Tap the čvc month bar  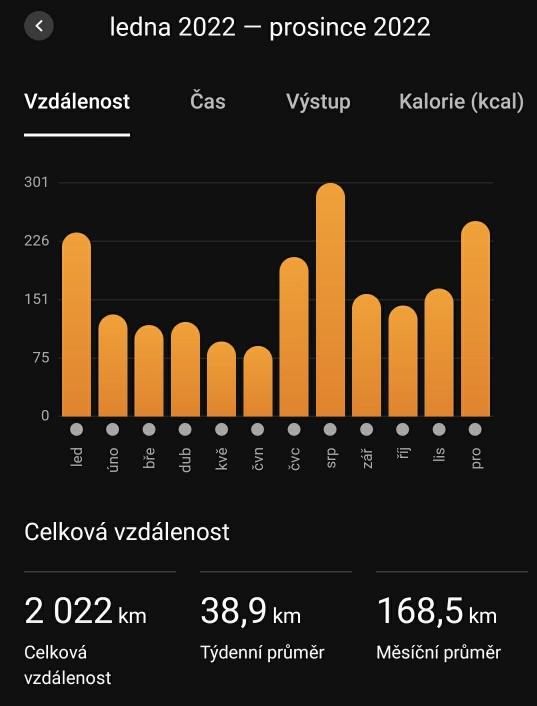[x=294, y=337]
